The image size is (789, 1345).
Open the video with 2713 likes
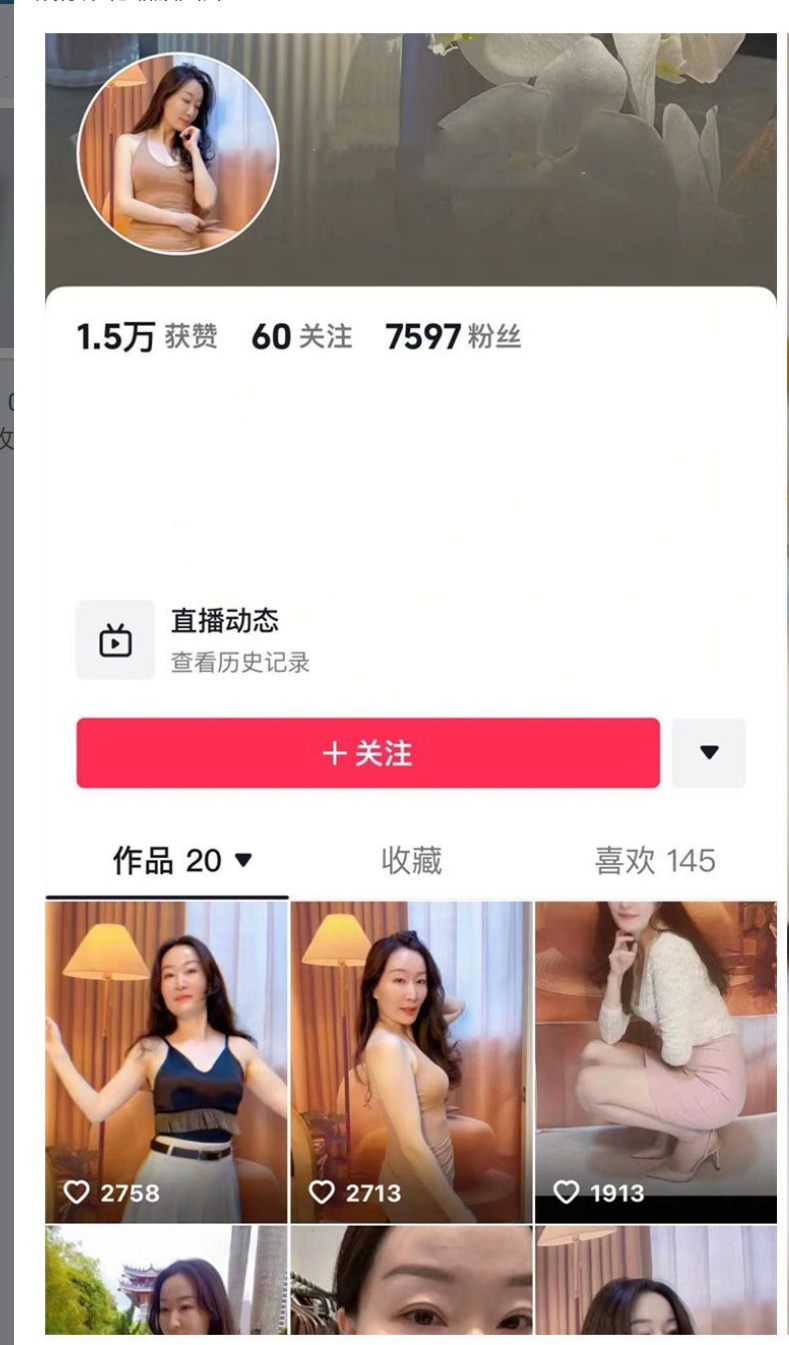(411, 1060)
